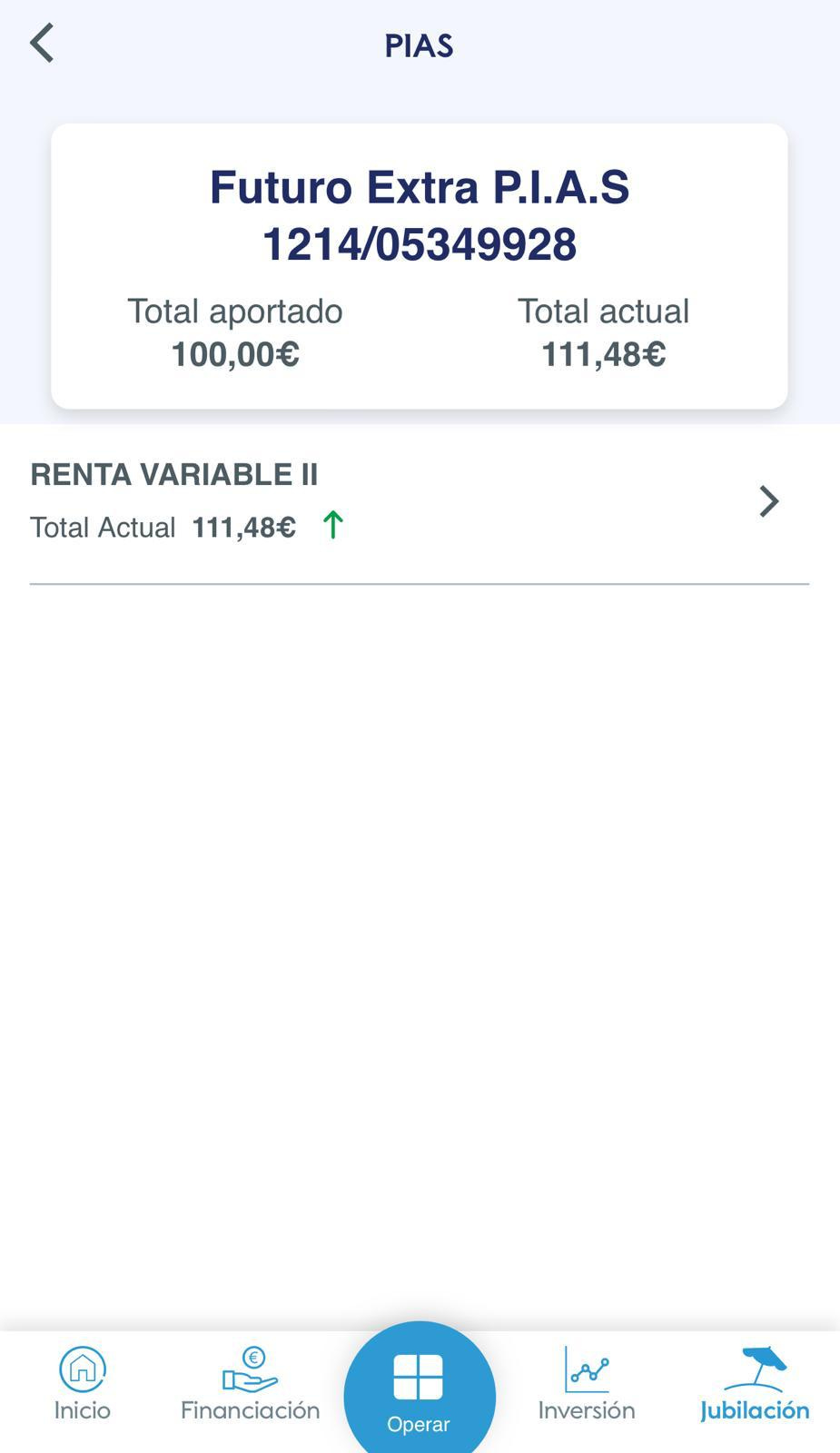This screenshot has width=840, height=1453.
Task: Select the Jubilación tab
Action: [x=755, y=1384]
